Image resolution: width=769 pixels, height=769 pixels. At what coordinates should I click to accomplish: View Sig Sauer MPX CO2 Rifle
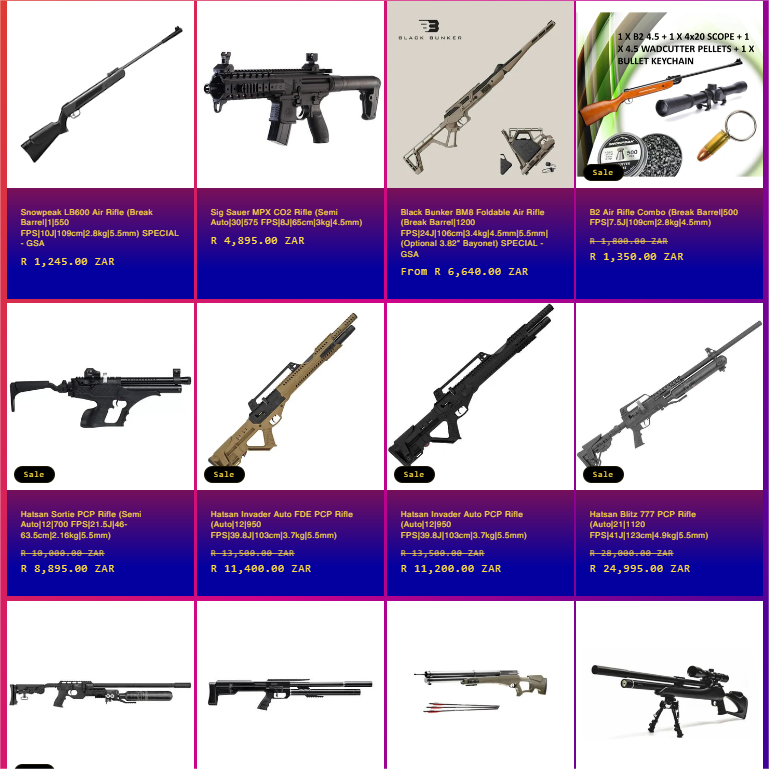point(290,95)
